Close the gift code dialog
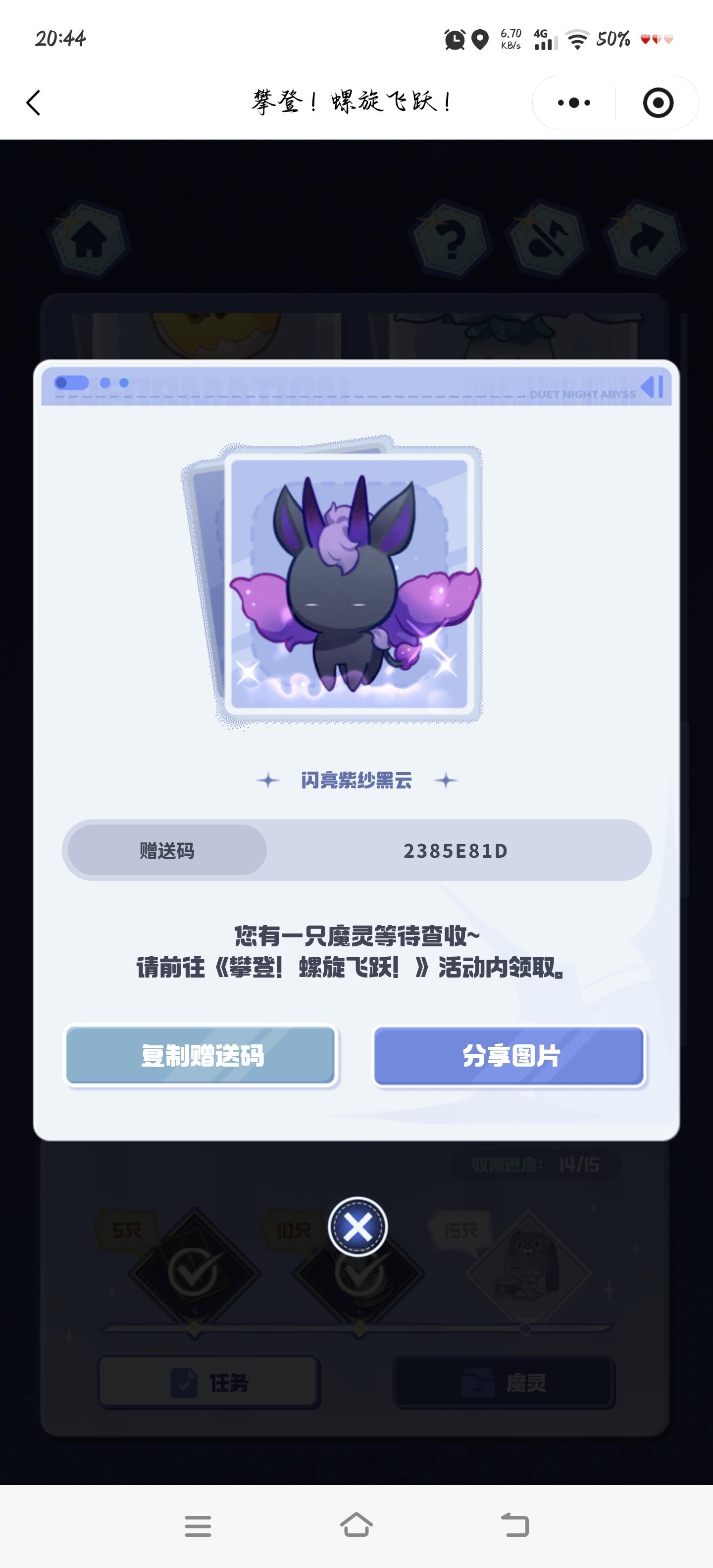 [x=357, y=1226]
